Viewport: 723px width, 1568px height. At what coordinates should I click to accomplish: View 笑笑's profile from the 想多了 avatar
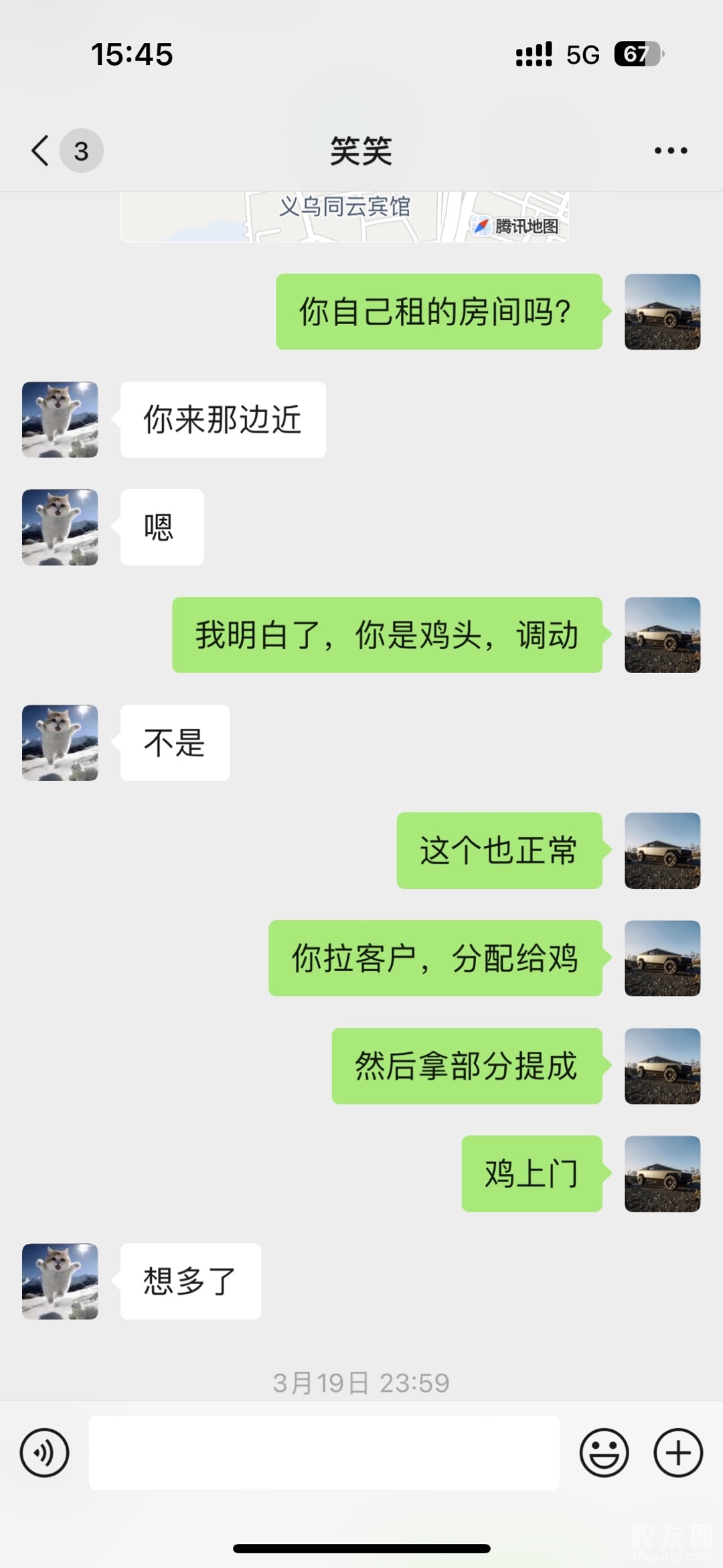60,1281
